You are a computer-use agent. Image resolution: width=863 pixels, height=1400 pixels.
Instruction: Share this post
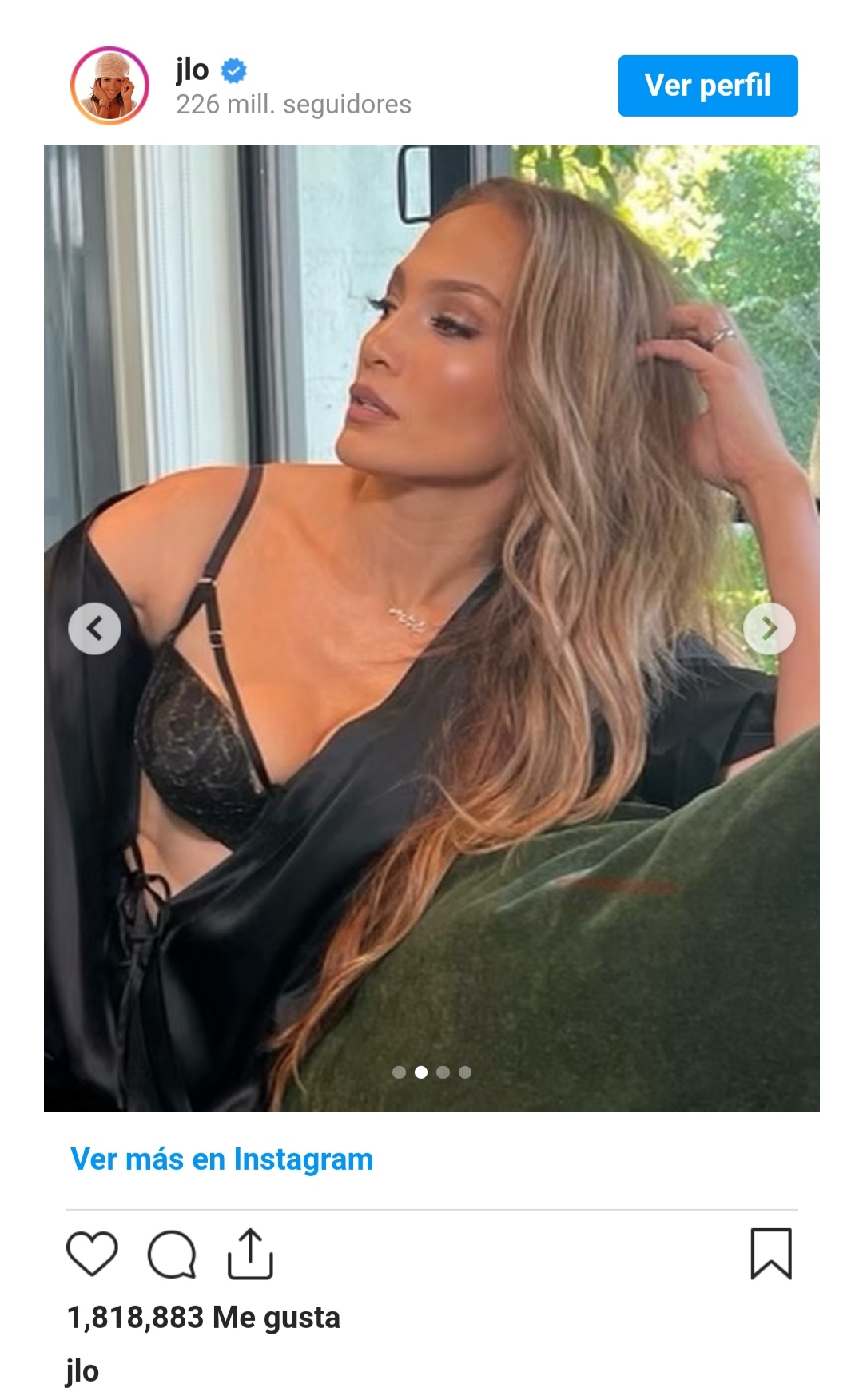click(x=250, y=1253)
